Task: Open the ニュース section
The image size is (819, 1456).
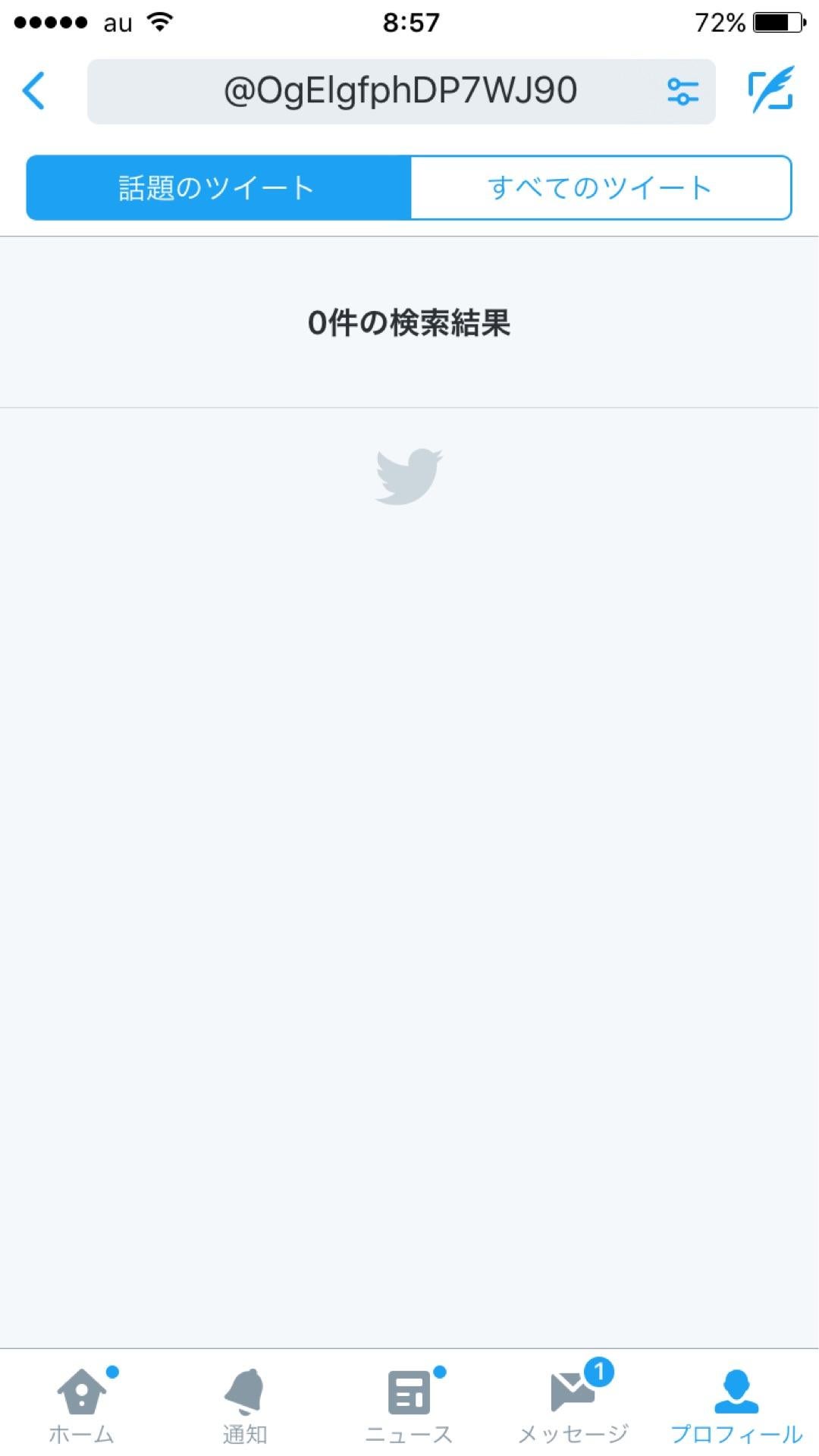Action: pos(409,1403)
